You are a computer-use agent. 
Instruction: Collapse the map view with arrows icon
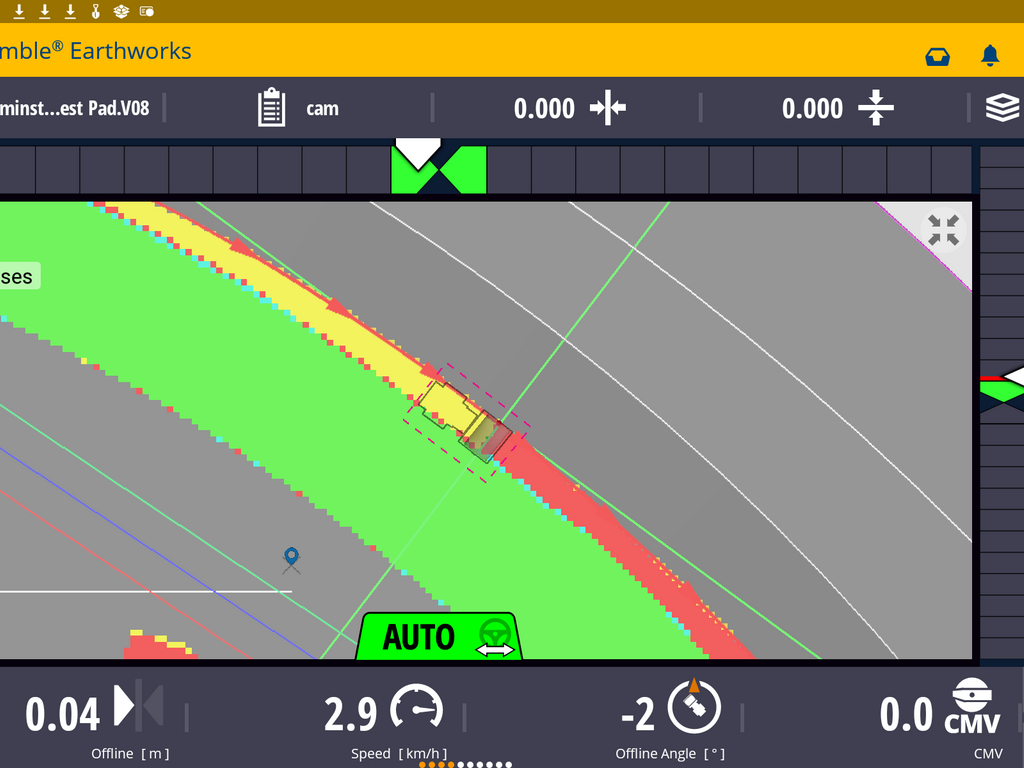(943, 230)
